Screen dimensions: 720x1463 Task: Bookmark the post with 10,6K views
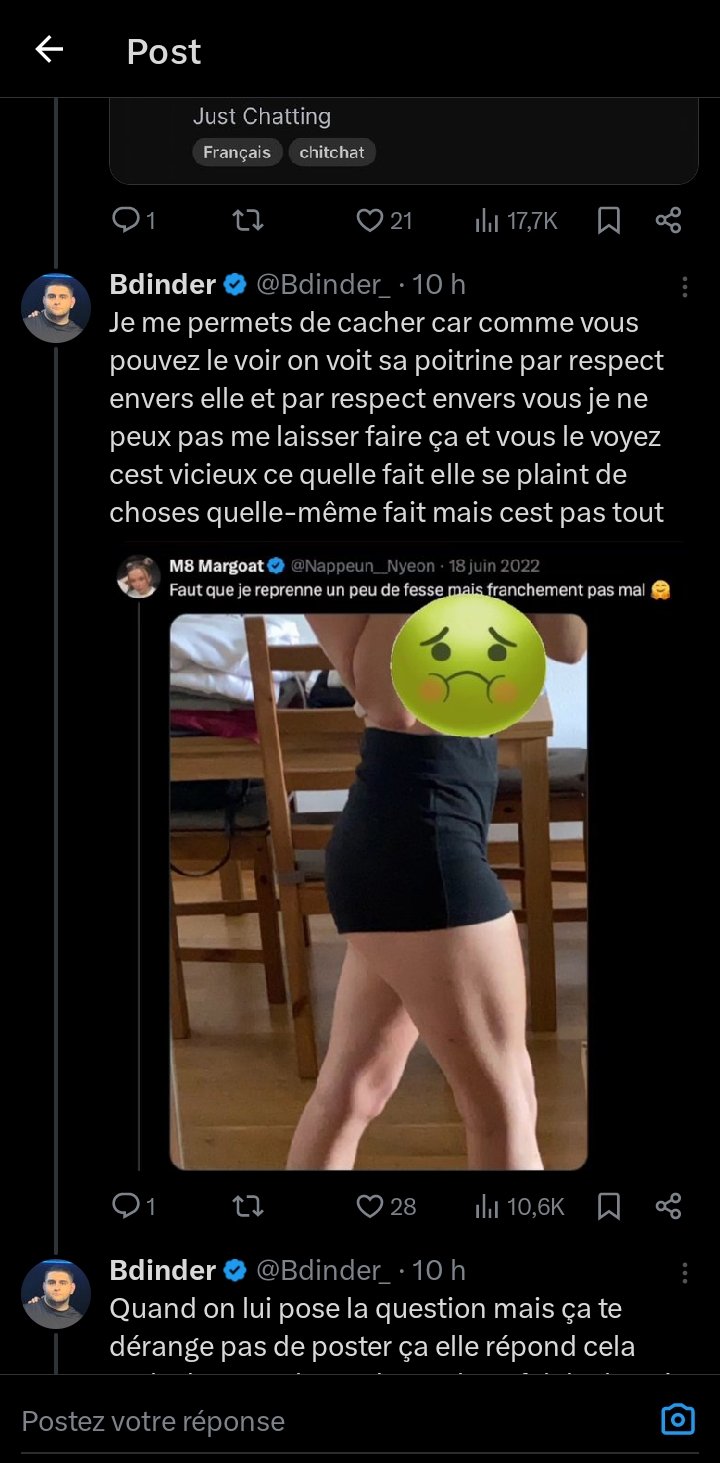point(608,1206)
